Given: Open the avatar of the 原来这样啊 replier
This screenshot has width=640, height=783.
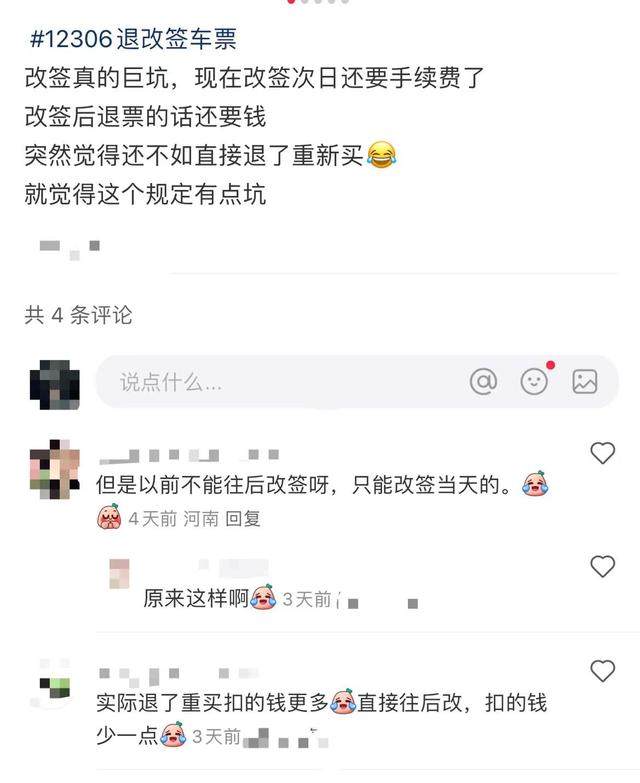Looking at the screenshot, I should point(119,575).
